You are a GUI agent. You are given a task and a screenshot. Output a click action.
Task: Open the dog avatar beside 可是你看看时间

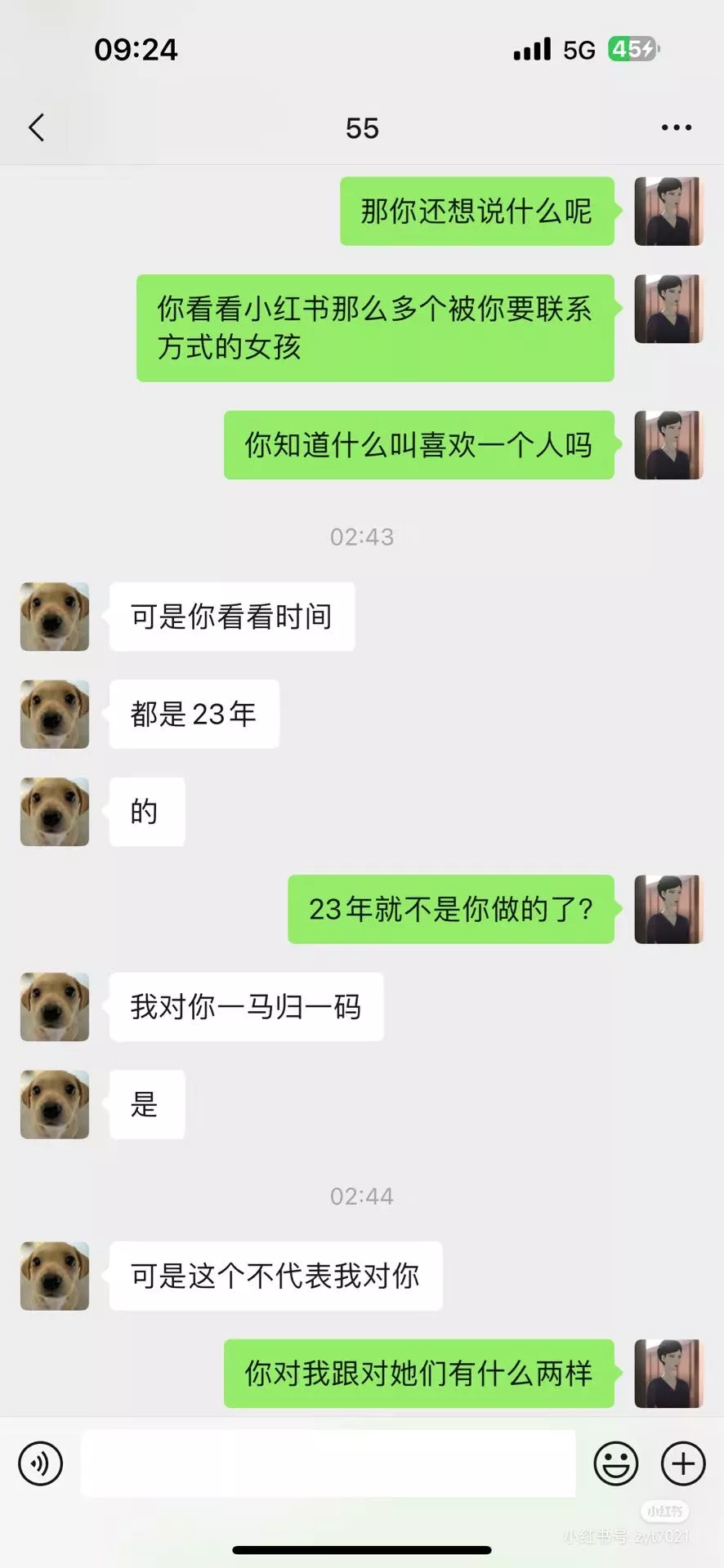[55, 617]
